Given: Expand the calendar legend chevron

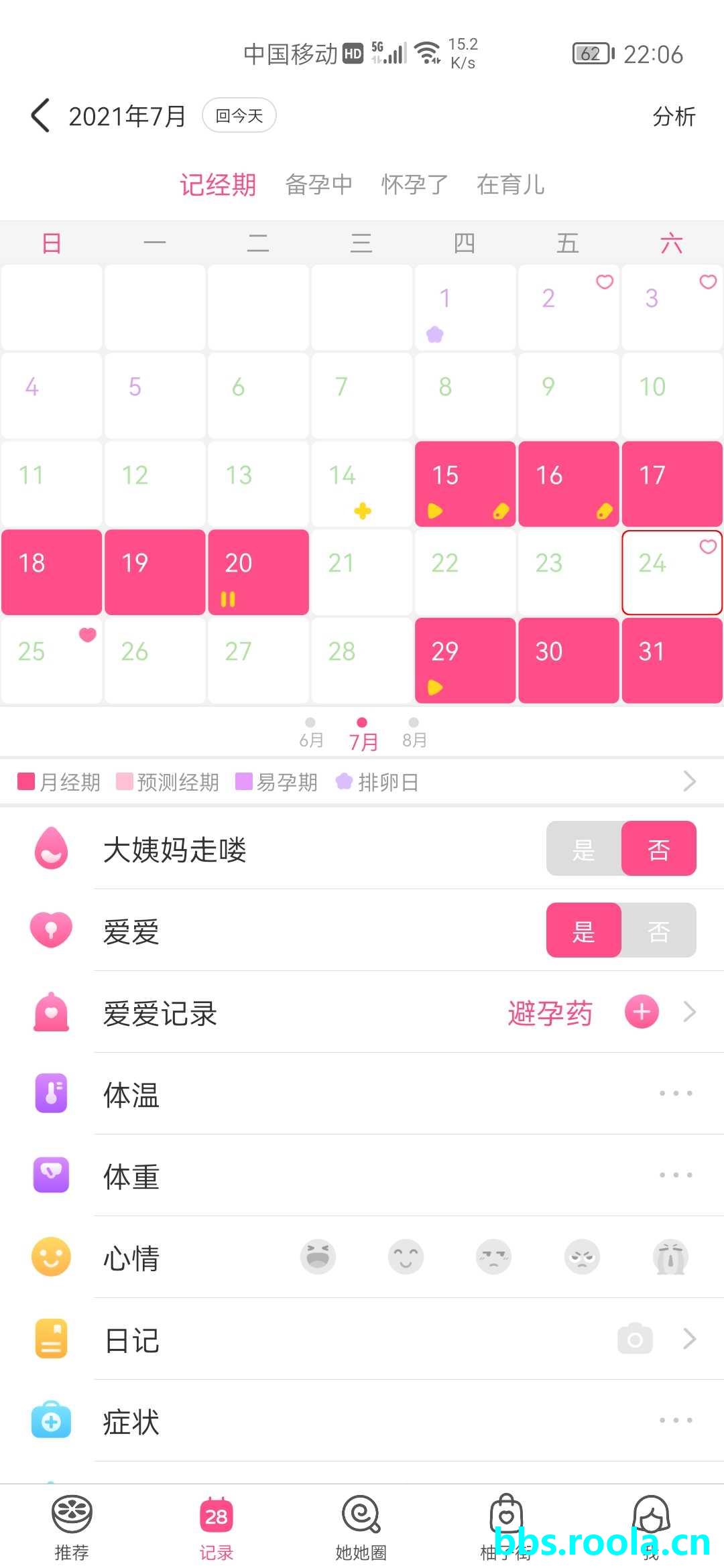Looking at the screenshot, I should [688, 781].
